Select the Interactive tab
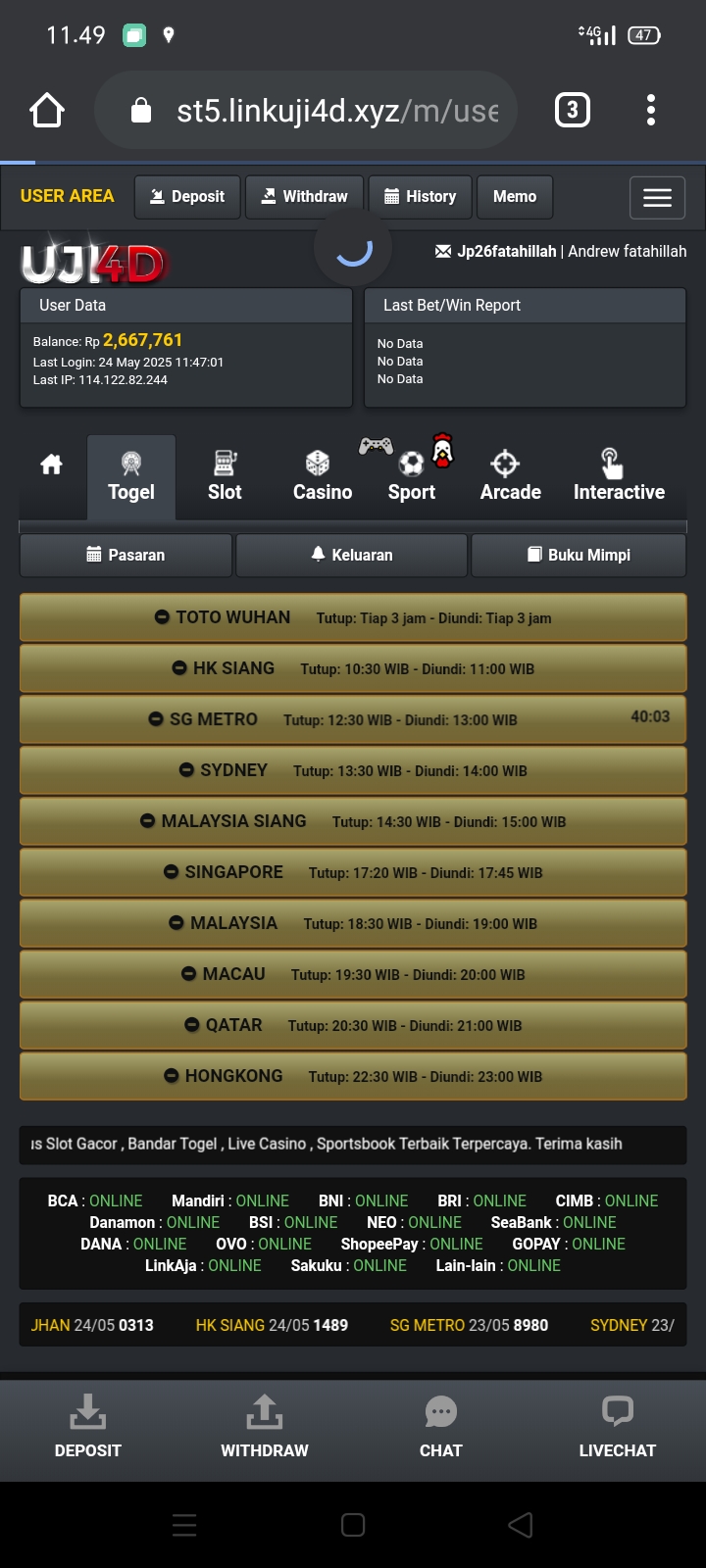The image size is (706, 1568). pyautogui.click(x=619, y=476)
